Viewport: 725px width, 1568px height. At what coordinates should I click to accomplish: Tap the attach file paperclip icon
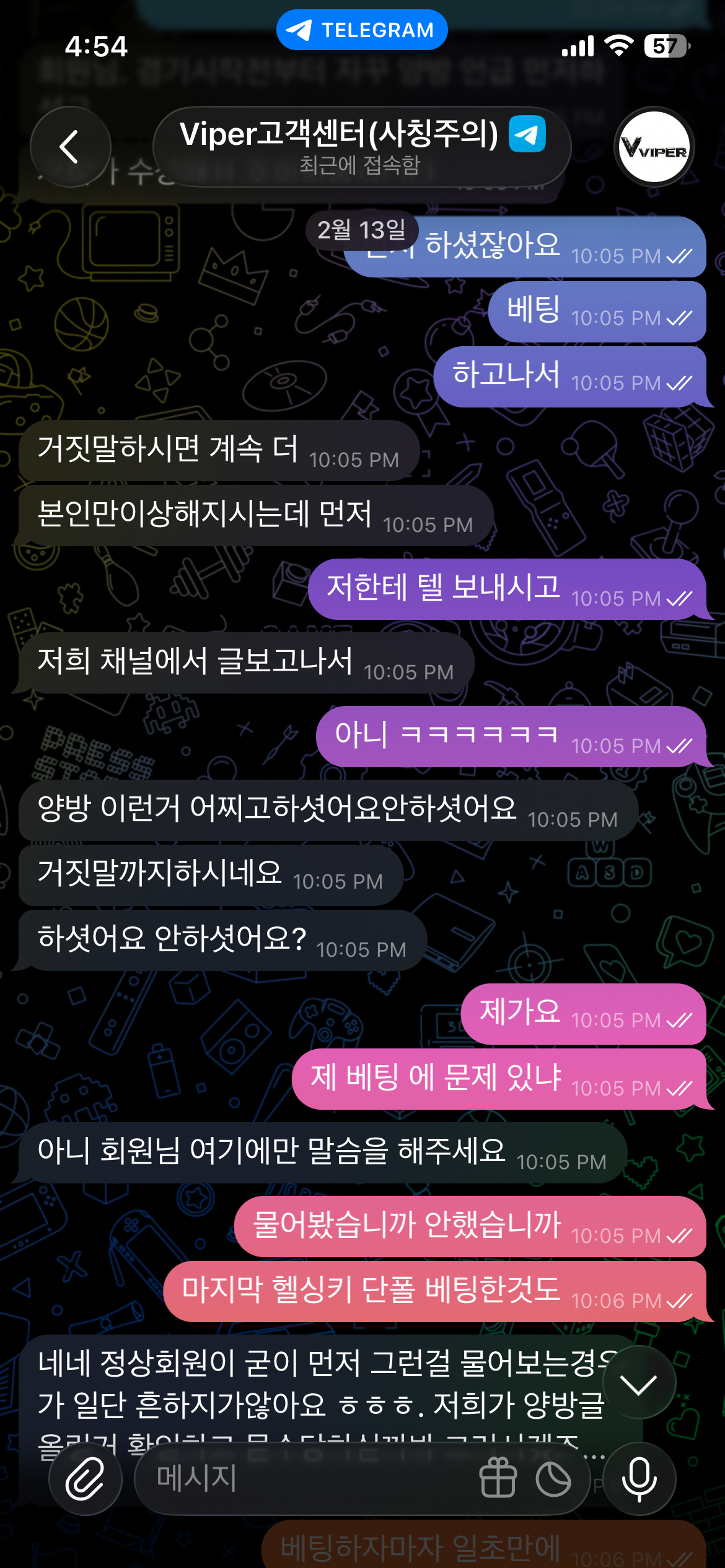click(85, 1478)
